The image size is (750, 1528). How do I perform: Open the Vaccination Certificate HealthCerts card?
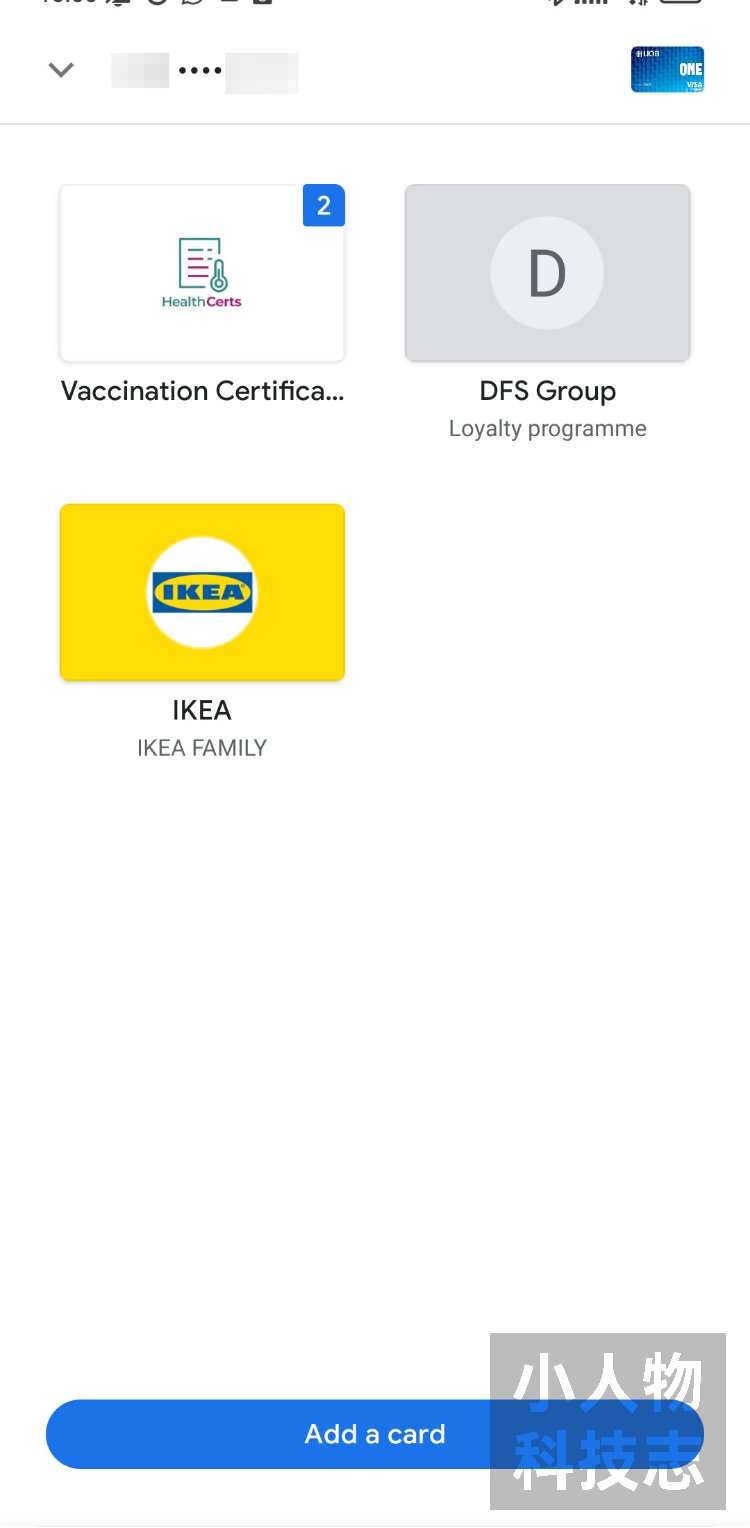pos(202,273)
